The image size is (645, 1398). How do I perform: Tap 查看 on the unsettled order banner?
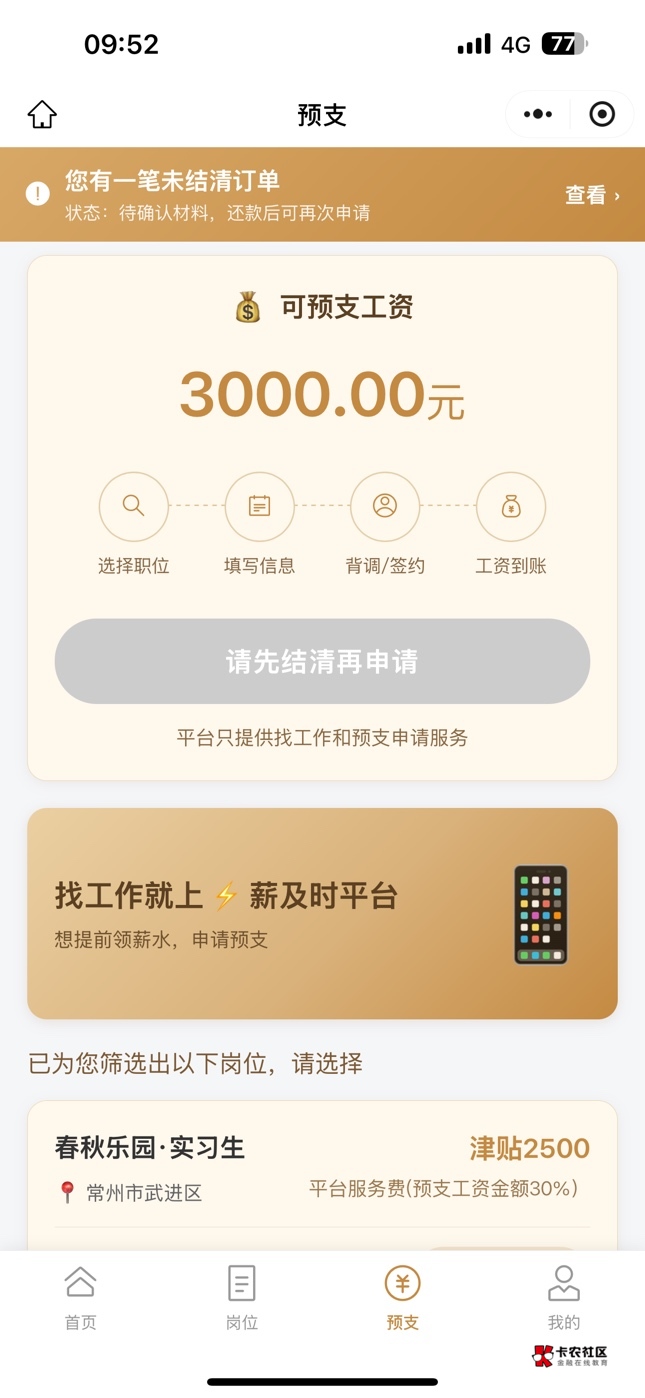pyautogui.click(x=592, y=195)
